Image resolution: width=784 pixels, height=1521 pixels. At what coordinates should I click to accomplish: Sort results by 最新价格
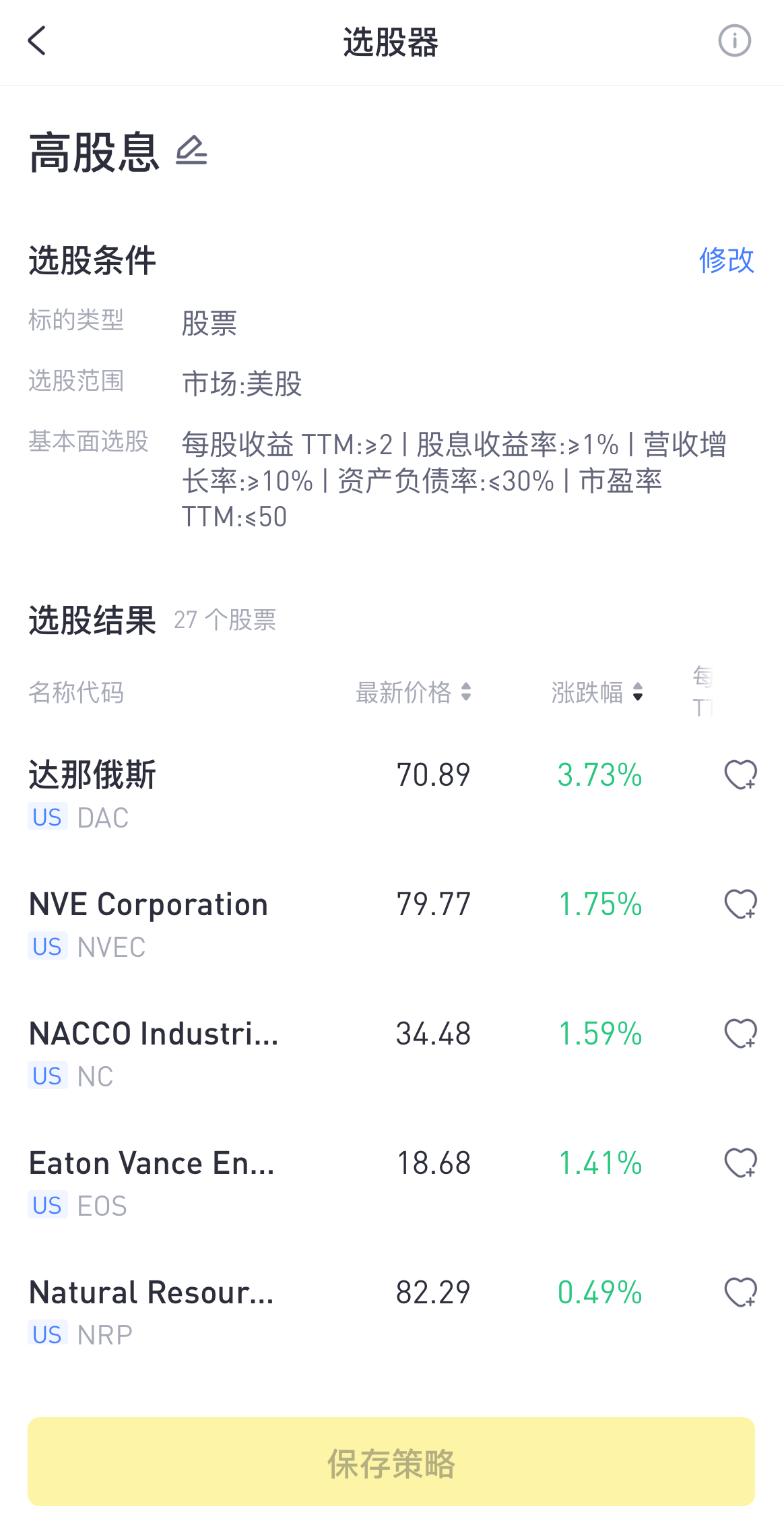(414, 692)
